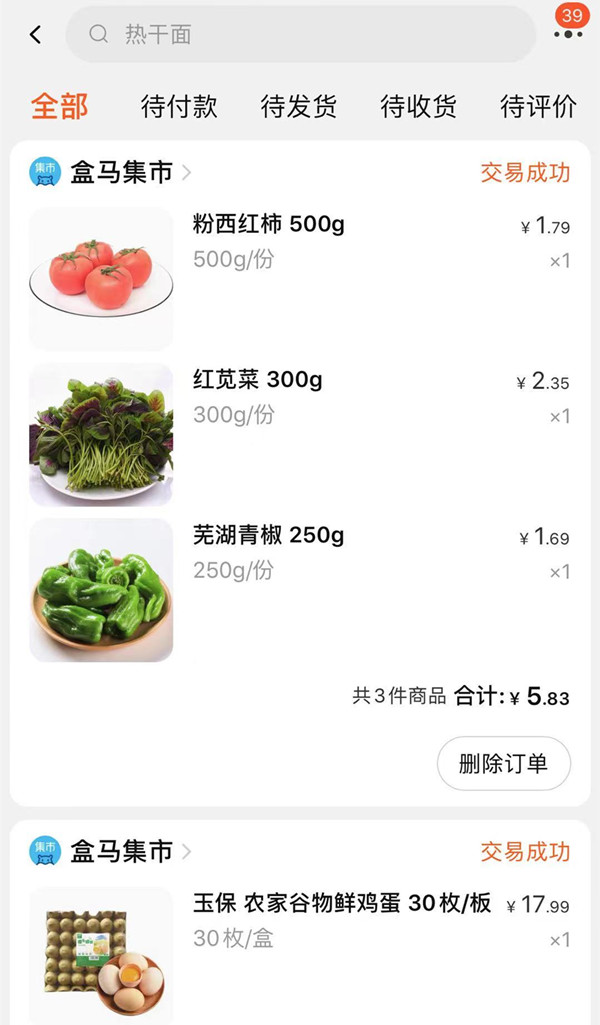Go back using the arrow icon
The height and width of the screenshot is (1025, 600).
click(36, 35)
